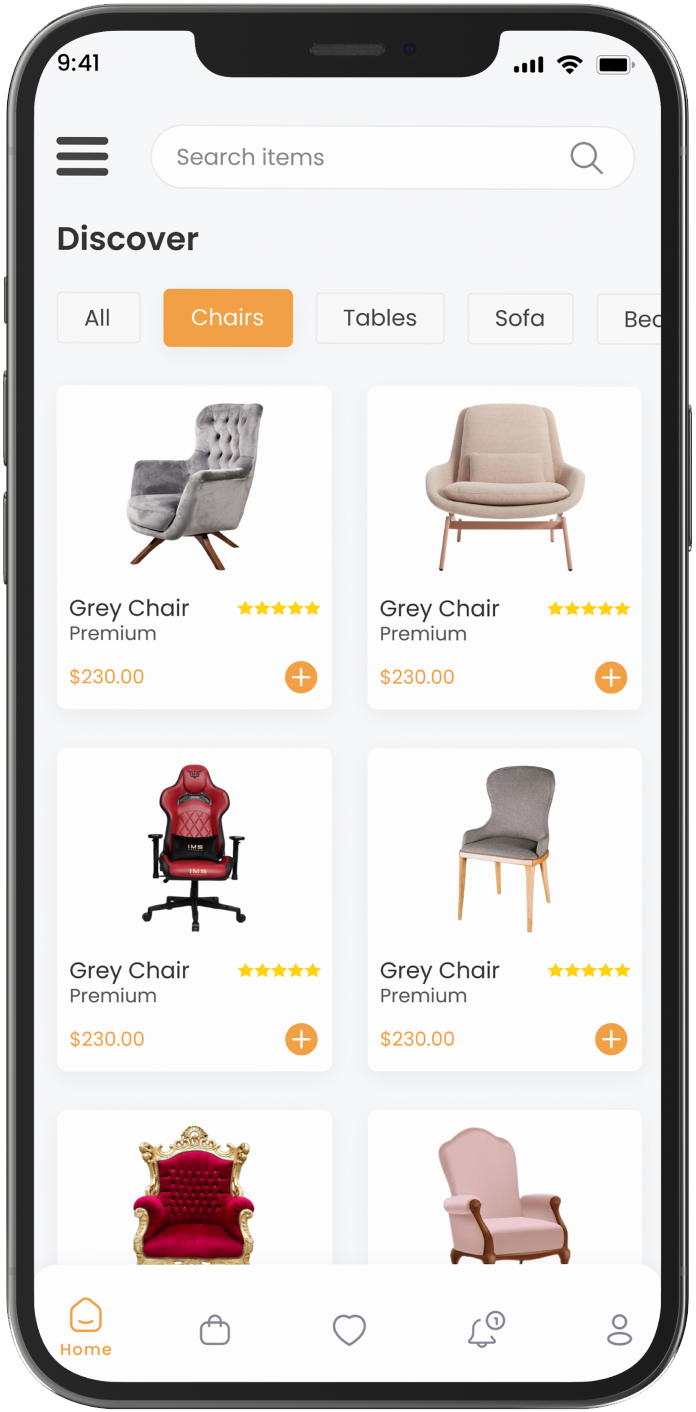Add the grey wooden-leg dining chair to cart
The image size is (696, 1412).
611,1039
